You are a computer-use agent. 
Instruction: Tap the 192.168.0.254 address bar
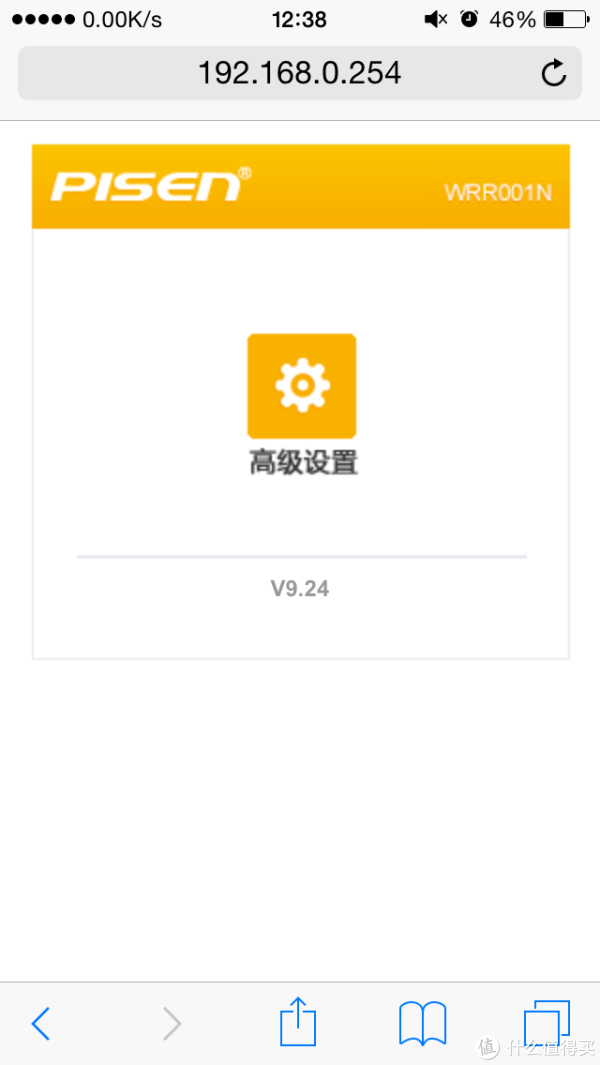pos(300,73)
